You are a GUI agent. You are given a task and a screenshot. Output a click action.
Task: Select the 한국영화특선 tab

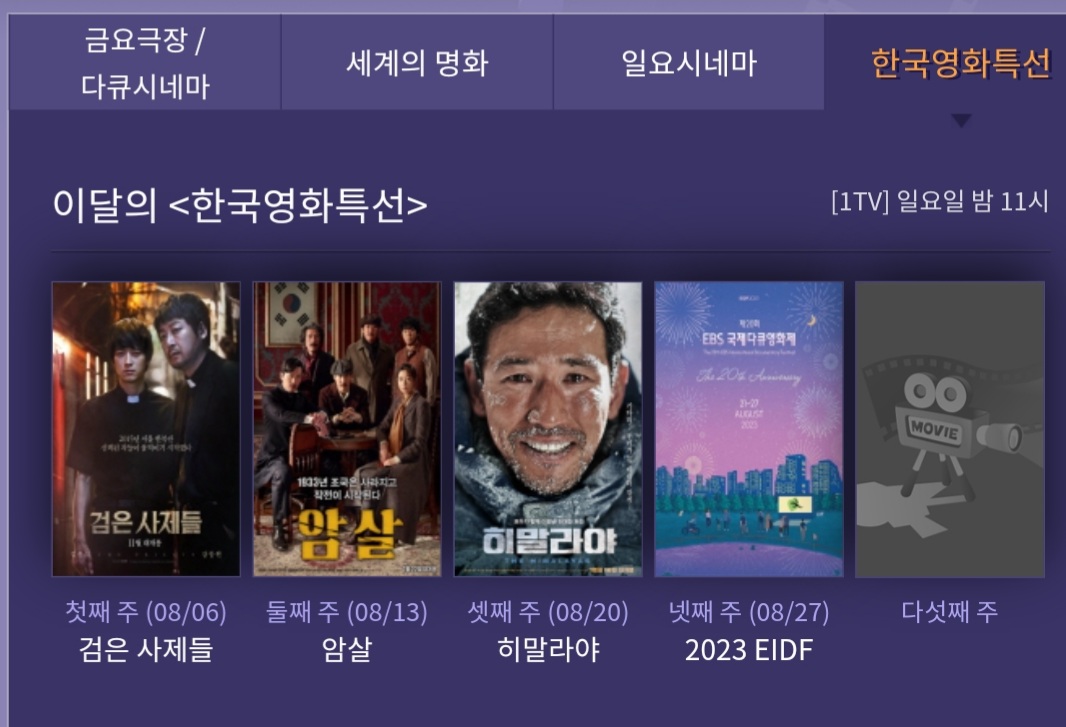(960, 64)
